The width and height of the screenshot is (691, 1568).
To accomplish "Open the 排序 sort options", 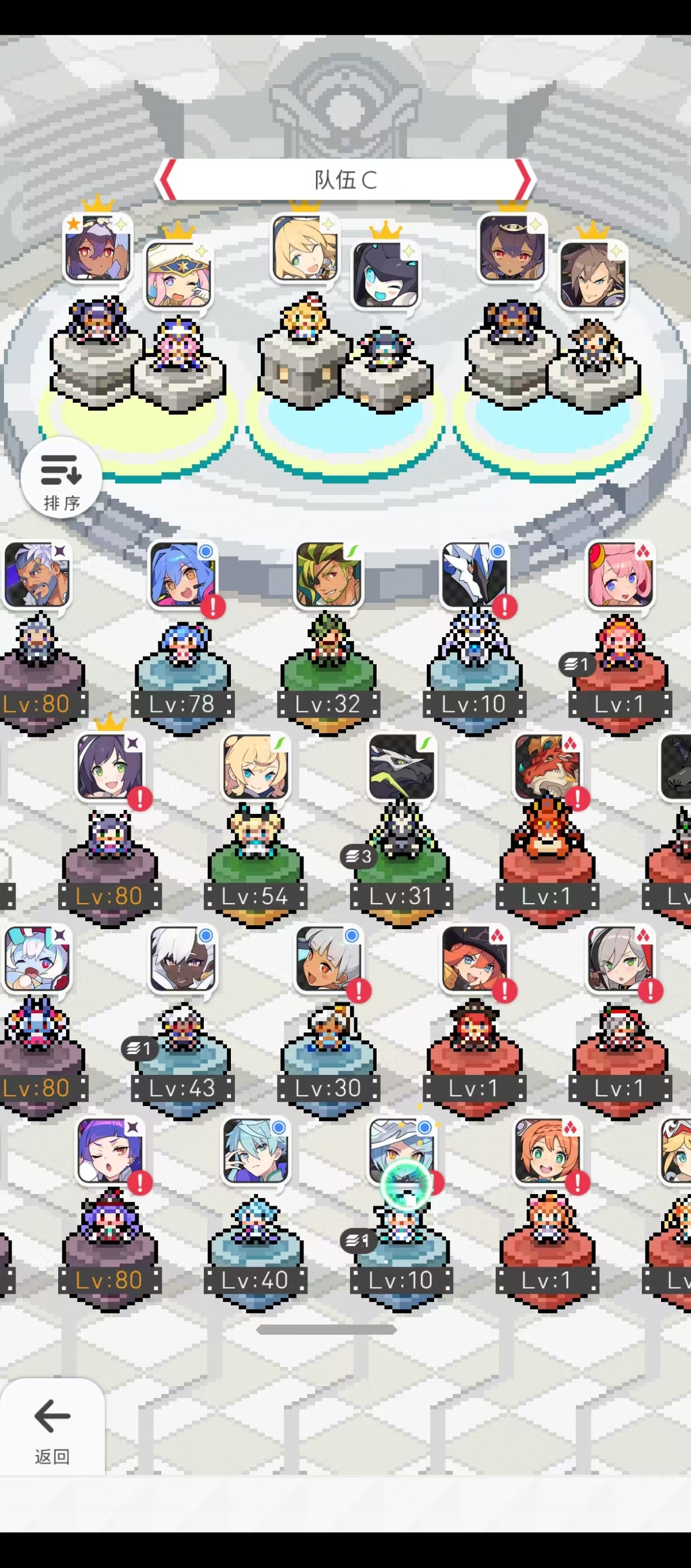I will pyautogui.click(x=61, y=479).
